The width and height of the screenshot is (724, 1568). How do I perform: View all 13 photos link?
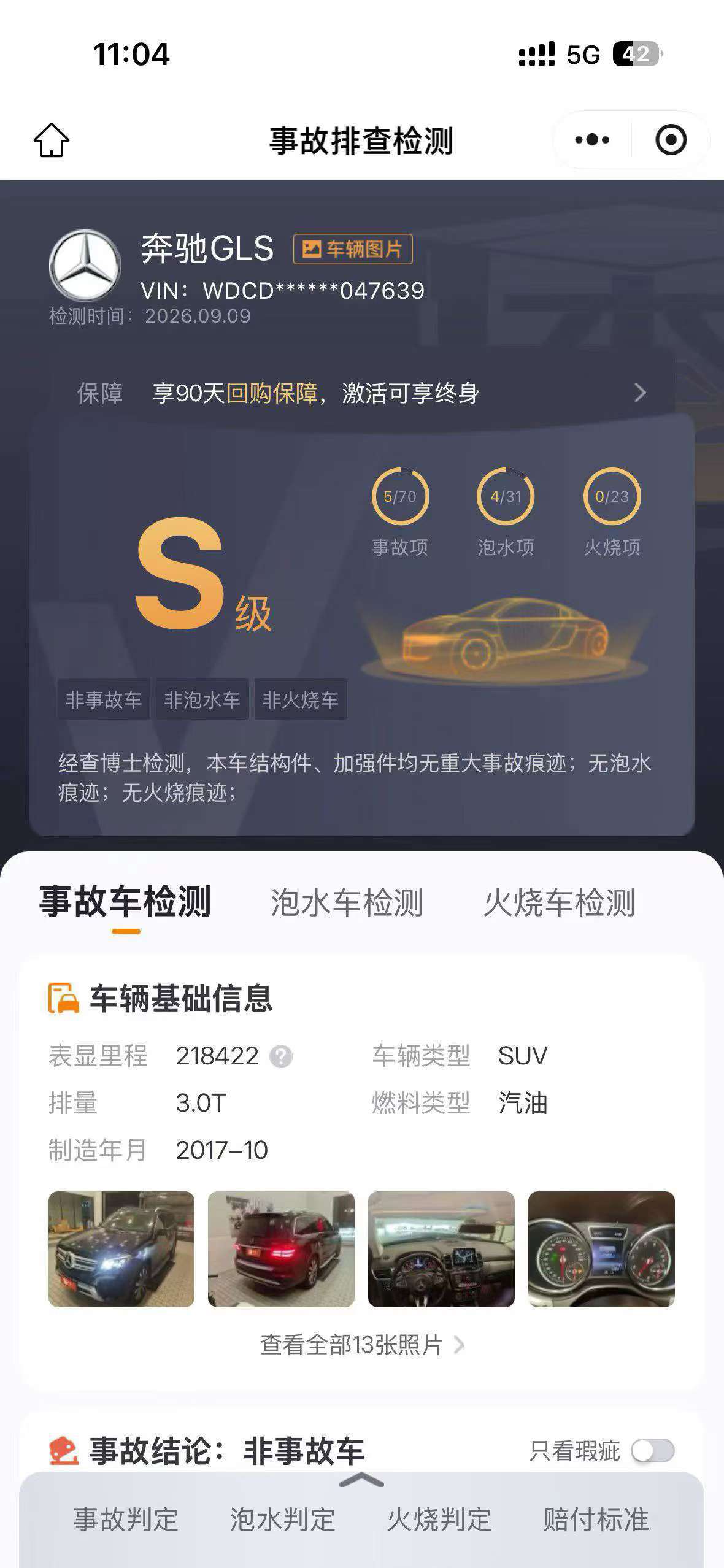coord(362,1345)
